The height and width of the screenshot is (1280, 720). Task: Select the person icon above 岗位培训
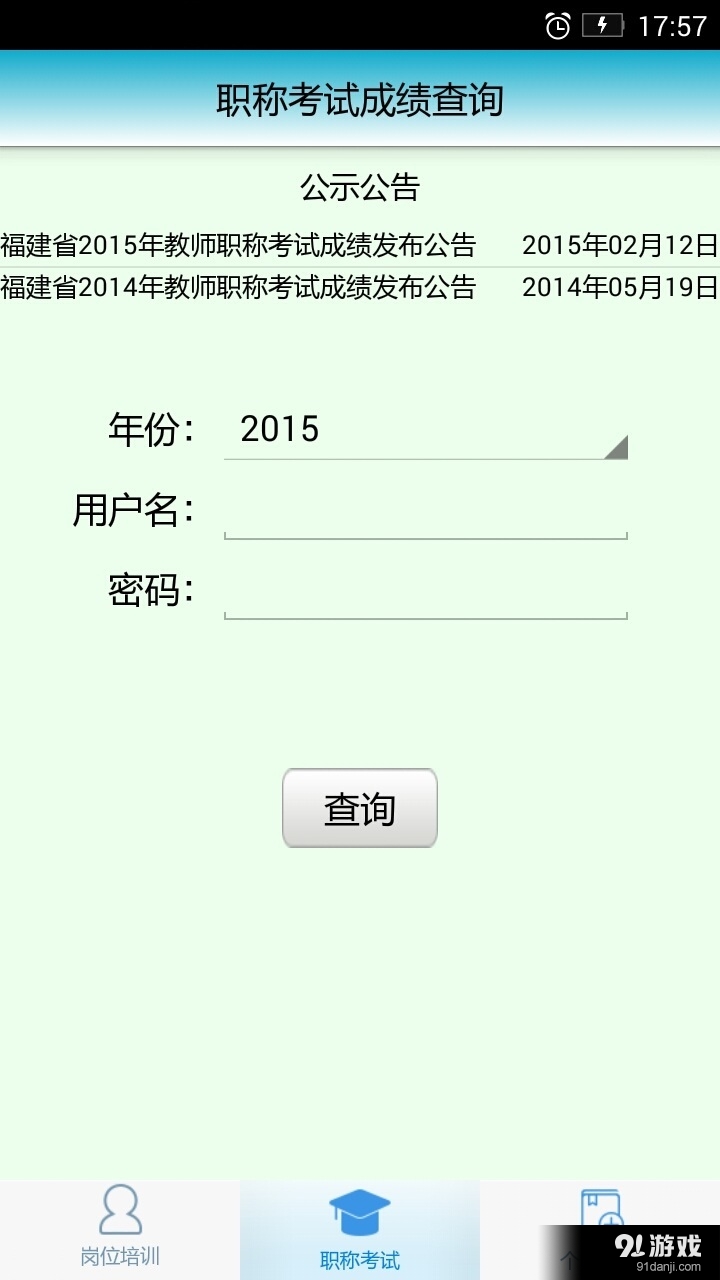(x=120, y=1206)
